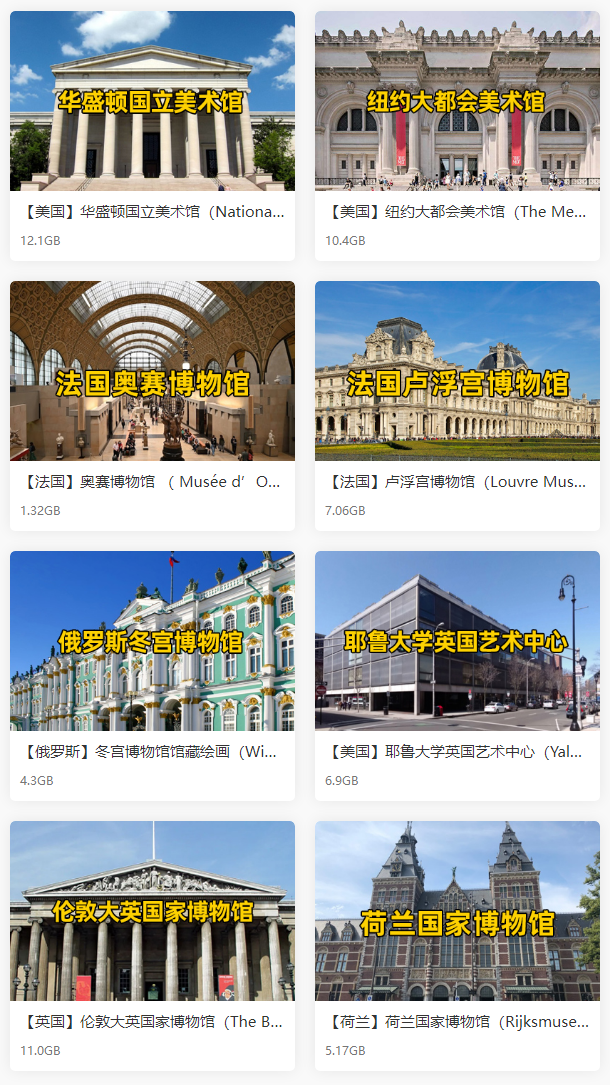Open the 华盛顿国立美术馆 card
Viewport: 610px width, 1085px height.
152,102
